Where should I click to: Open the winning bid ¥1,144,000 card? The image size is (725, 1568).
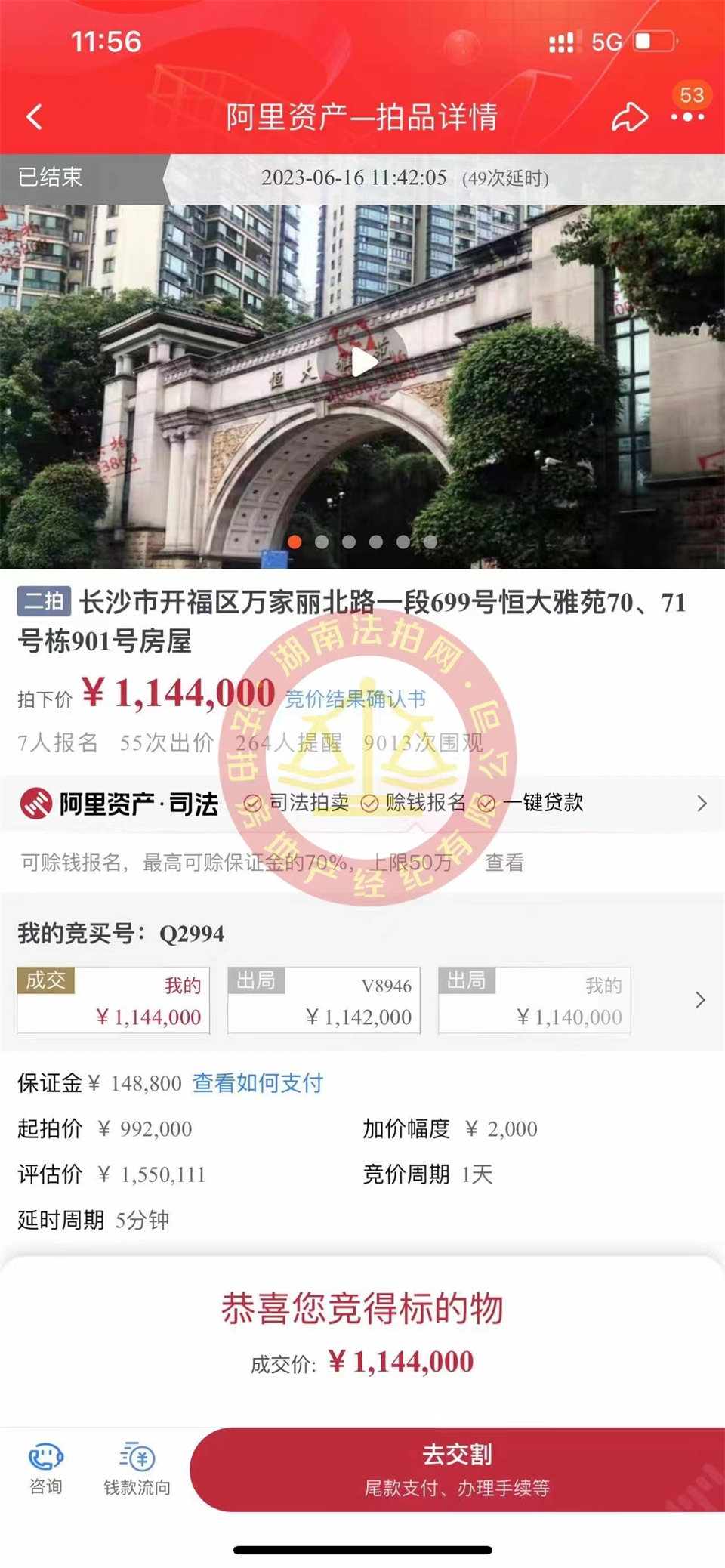click(x=113, y=1000)
